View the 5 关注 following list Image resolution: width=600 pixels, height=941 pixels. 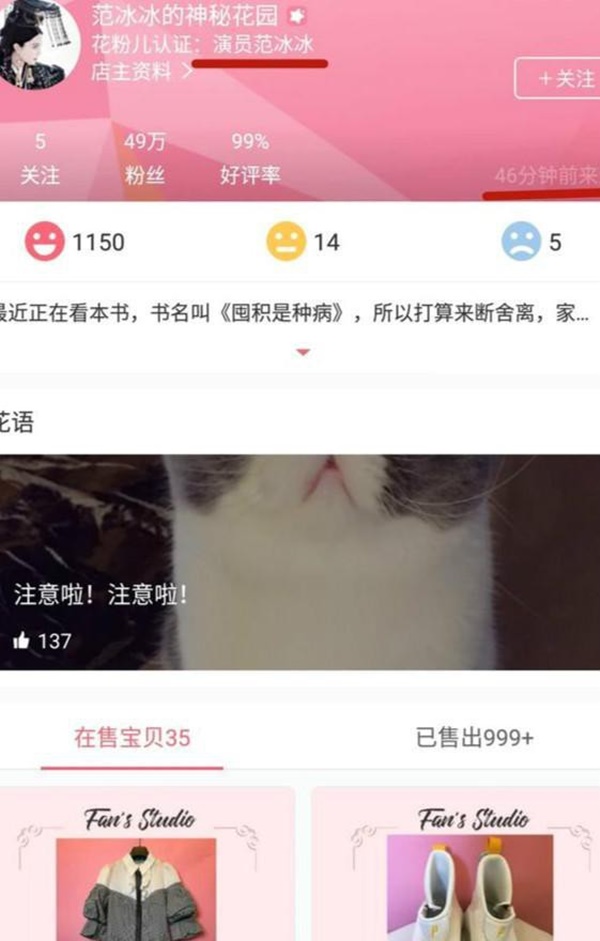40,159
